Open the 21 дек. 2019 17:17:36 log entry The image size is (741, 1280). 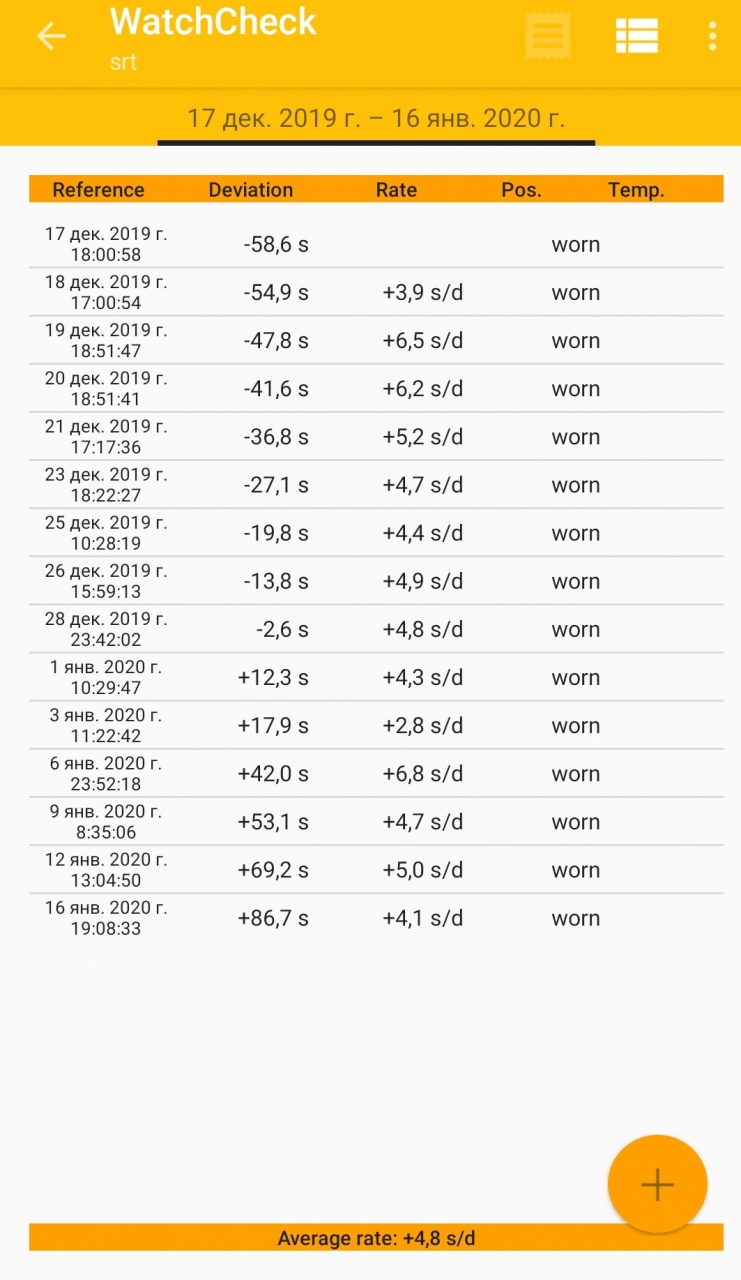click(x=375, y=437)
